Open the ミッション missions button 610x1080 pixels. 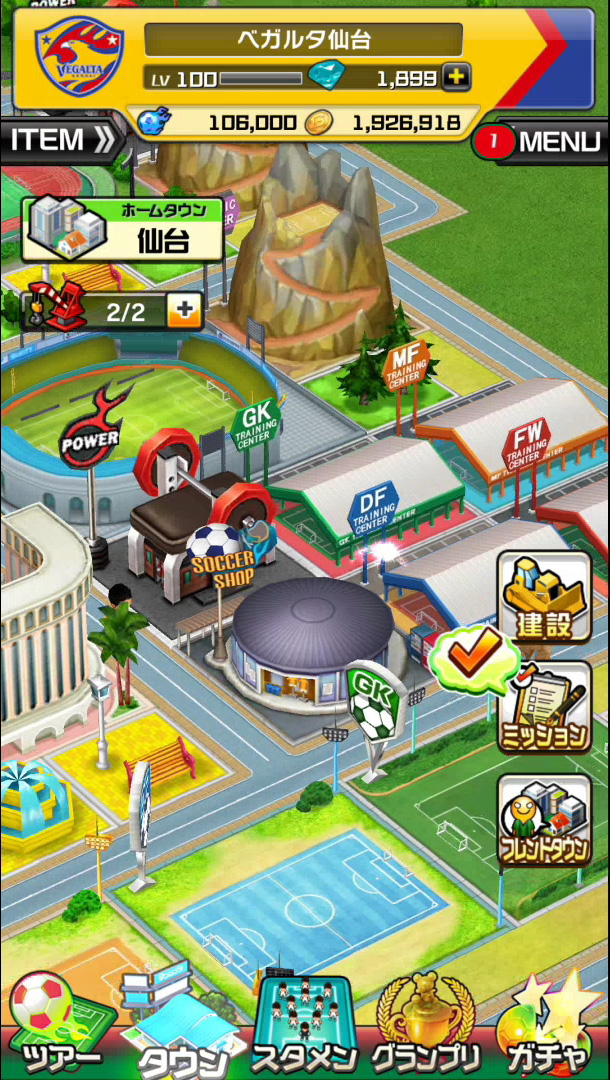(544, 708)
